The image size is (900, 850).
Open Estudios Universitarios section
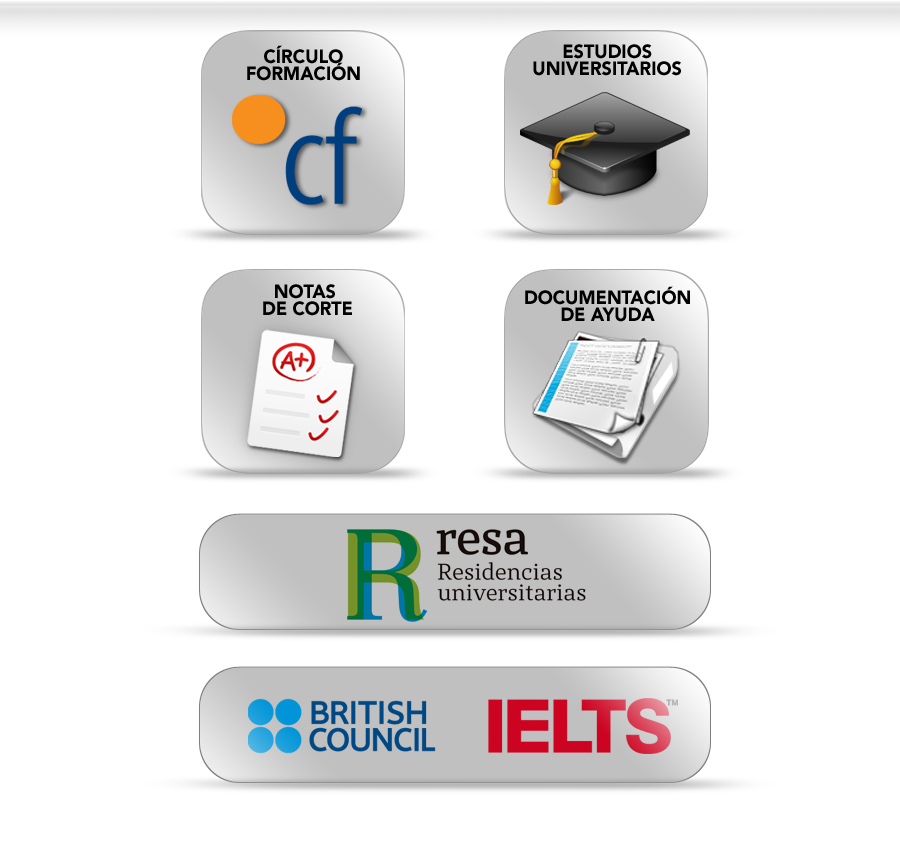[x=606, y=133]
